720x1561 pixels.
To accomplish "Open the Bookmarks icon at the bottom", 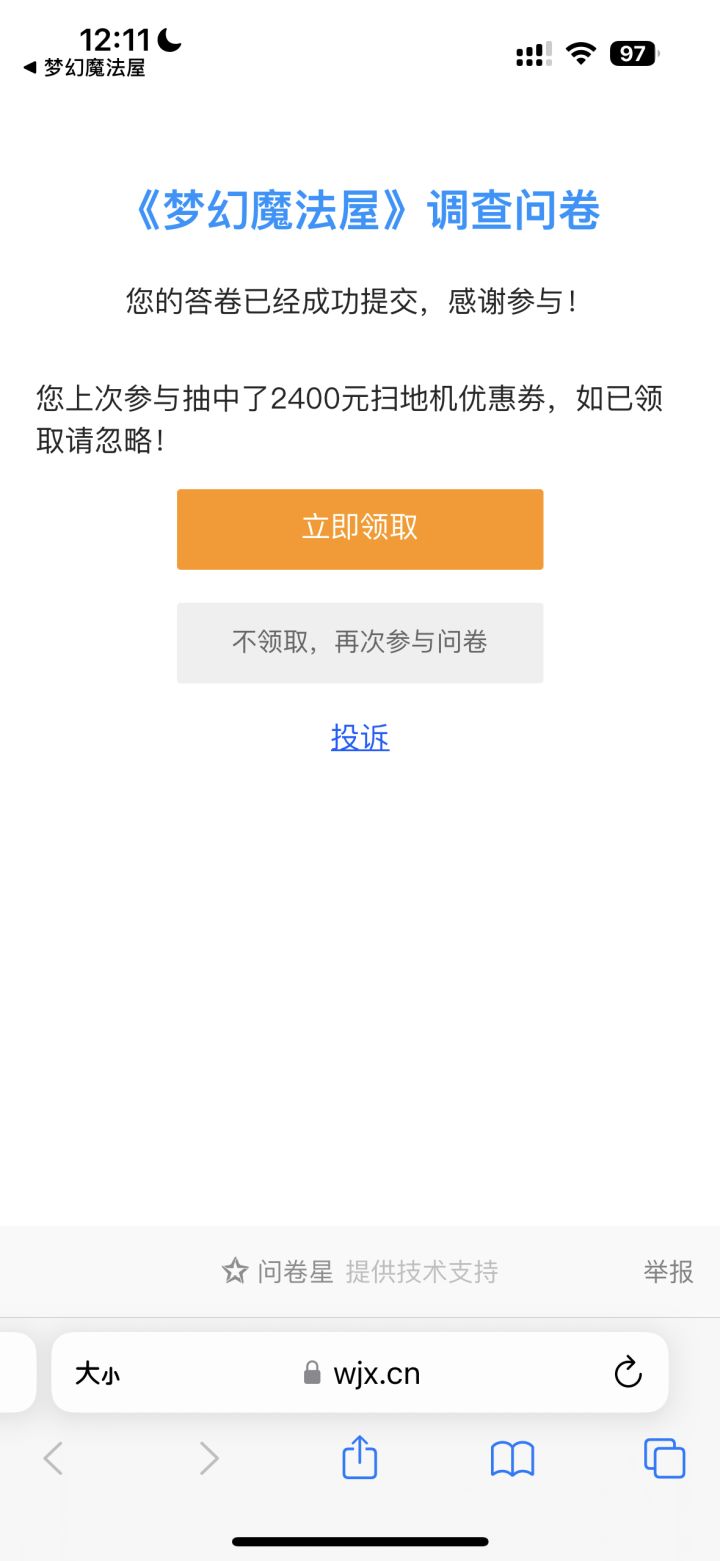I will tap(512, 1458).
